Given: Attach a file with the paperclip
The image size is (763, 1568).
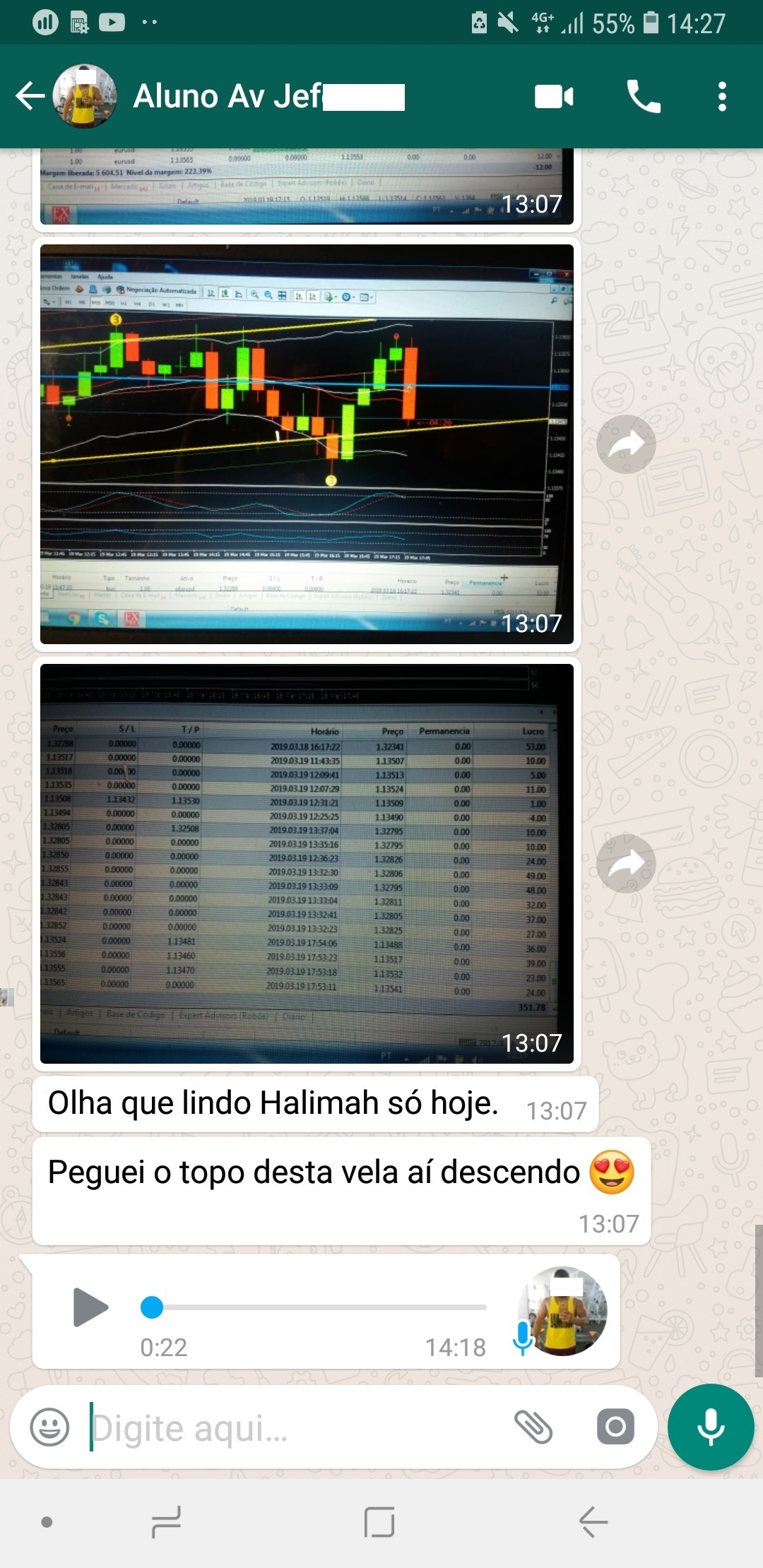Looking at the screenshot, I should point(533,1427).
